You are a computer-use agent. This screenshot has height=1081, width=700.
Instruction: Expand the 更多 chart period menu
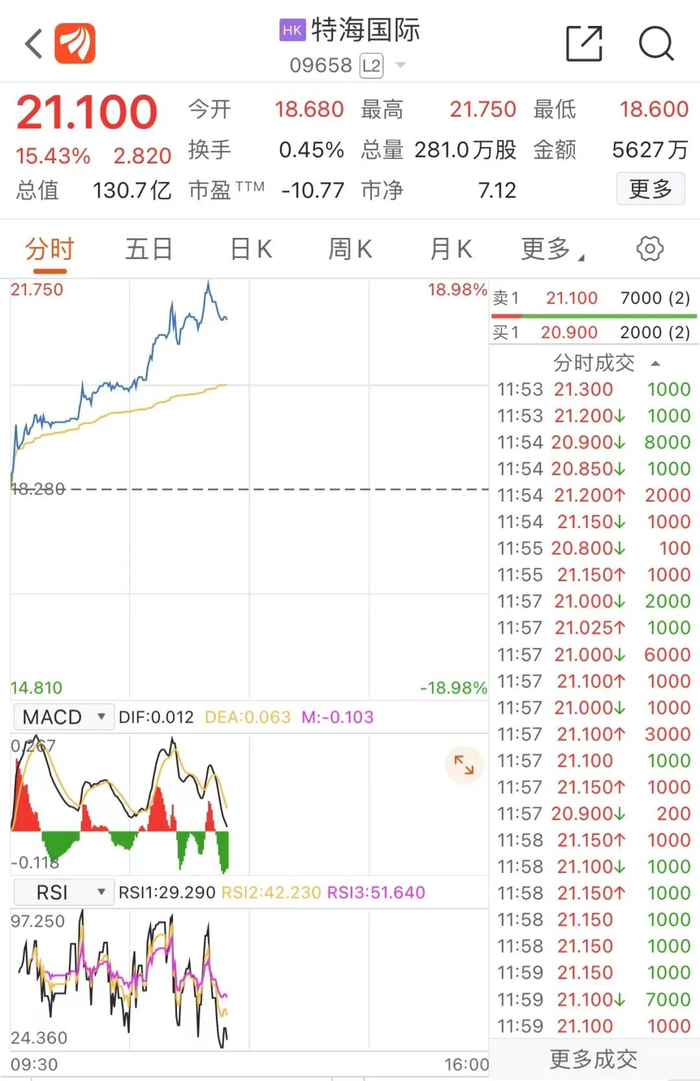click(552, 249)
